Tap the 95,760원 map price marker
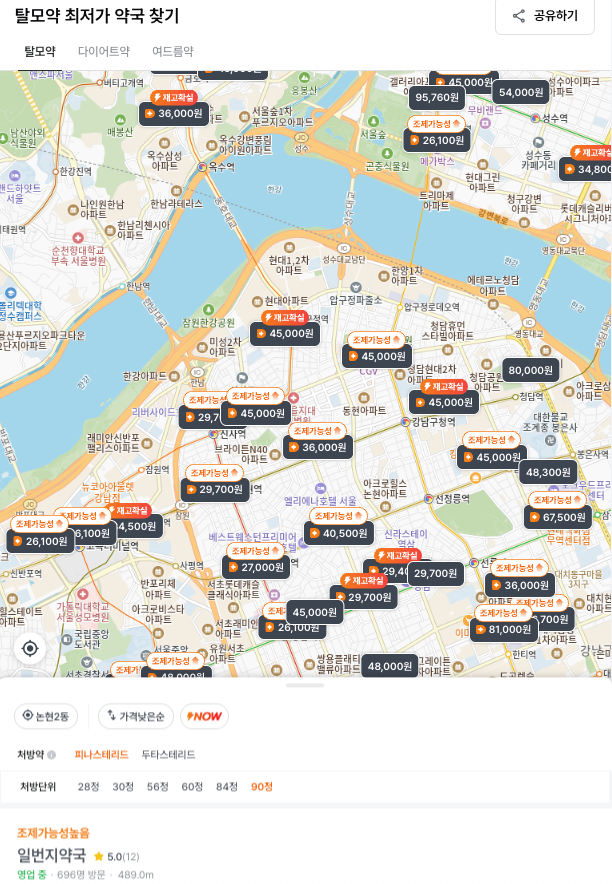This screenshot has height=884, width=612. pos(437,97)
